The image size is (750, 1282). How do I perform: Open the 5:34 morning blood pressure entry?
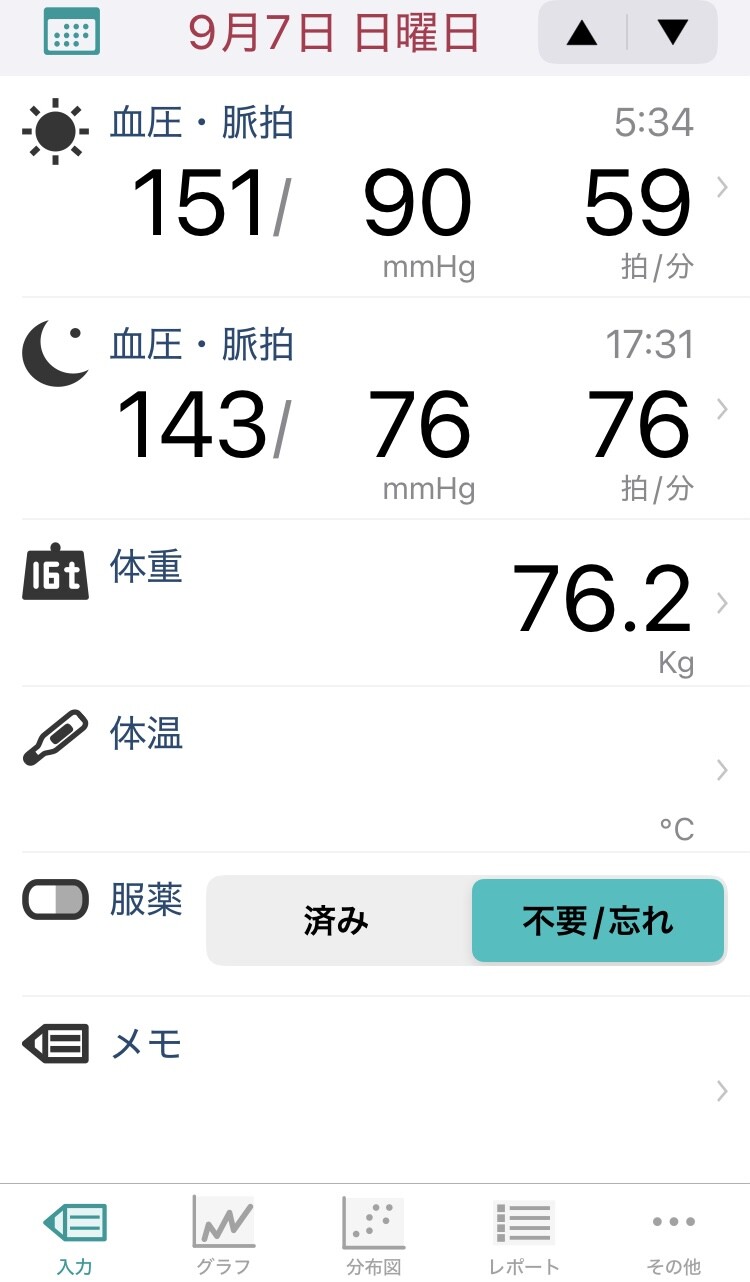[375, 187]
